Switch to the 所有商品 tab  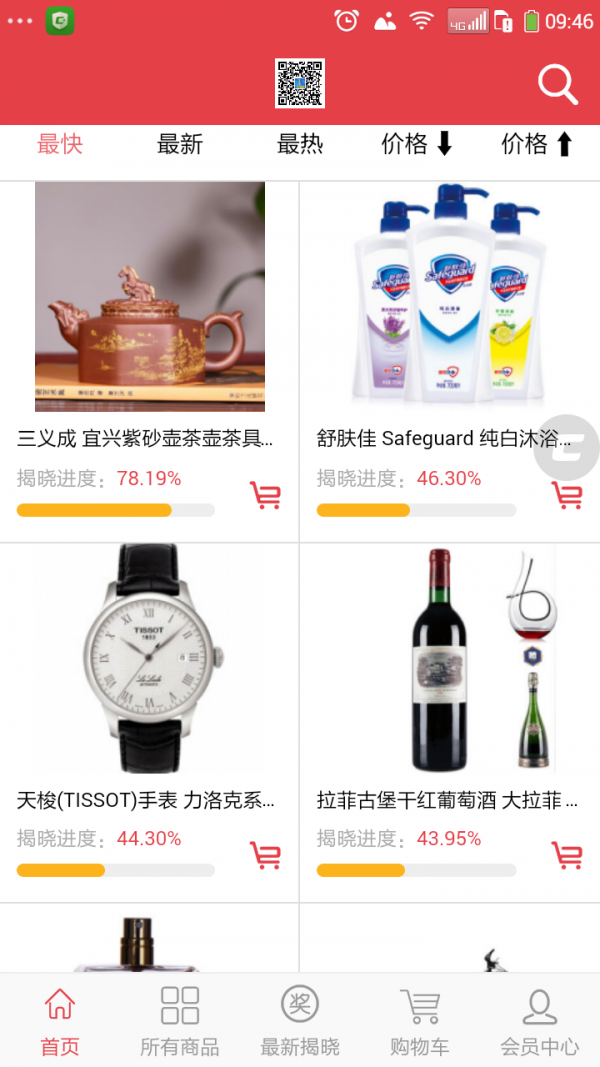point(180,1020)
